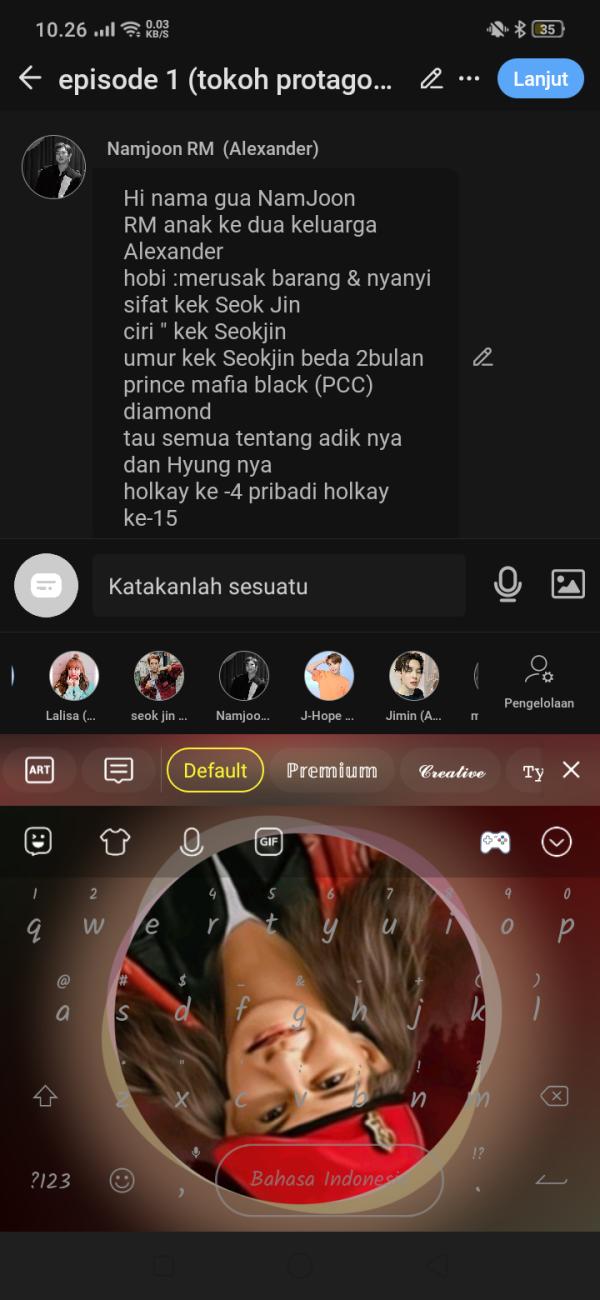Tap the round dialogue bubble button
This screenshot has width=600, height=1300.
point(46,586)
